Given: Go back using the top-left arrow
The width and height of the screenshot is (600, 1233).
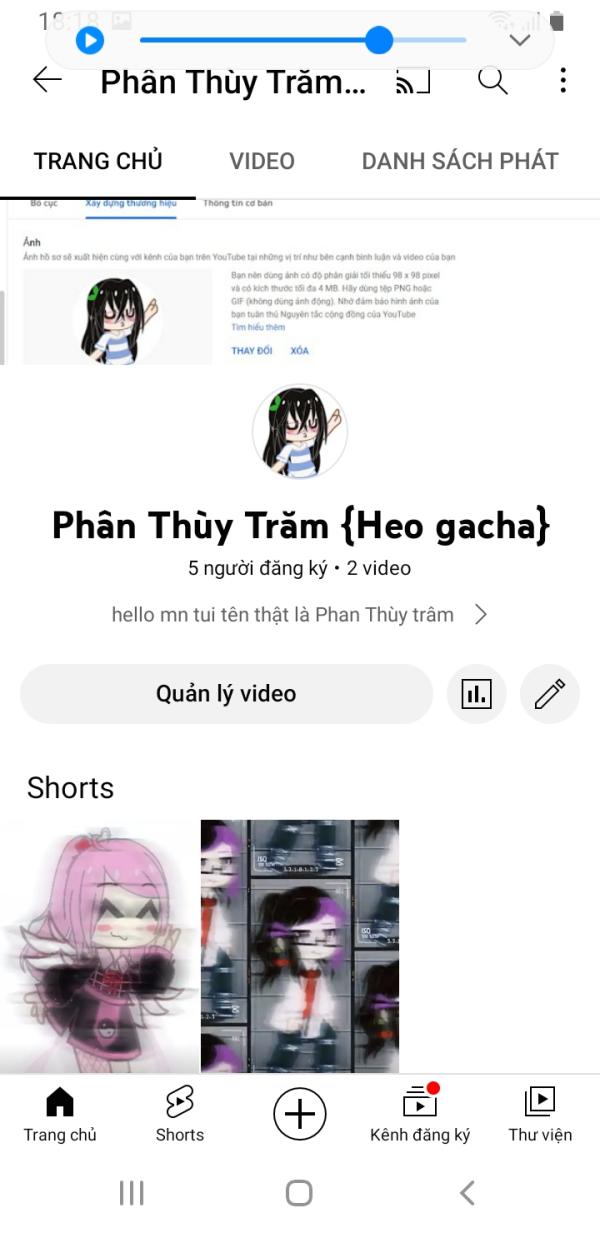Looking at the screenshot, I should click(x=47, y=81).
